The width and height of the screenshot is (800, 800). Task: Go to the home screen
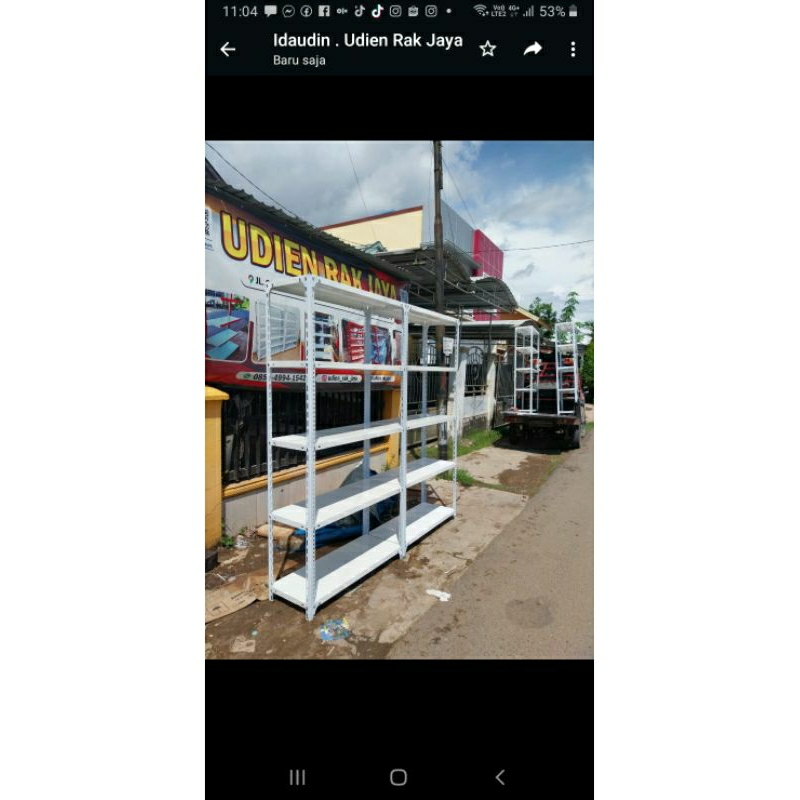click(x=398, y=777)
